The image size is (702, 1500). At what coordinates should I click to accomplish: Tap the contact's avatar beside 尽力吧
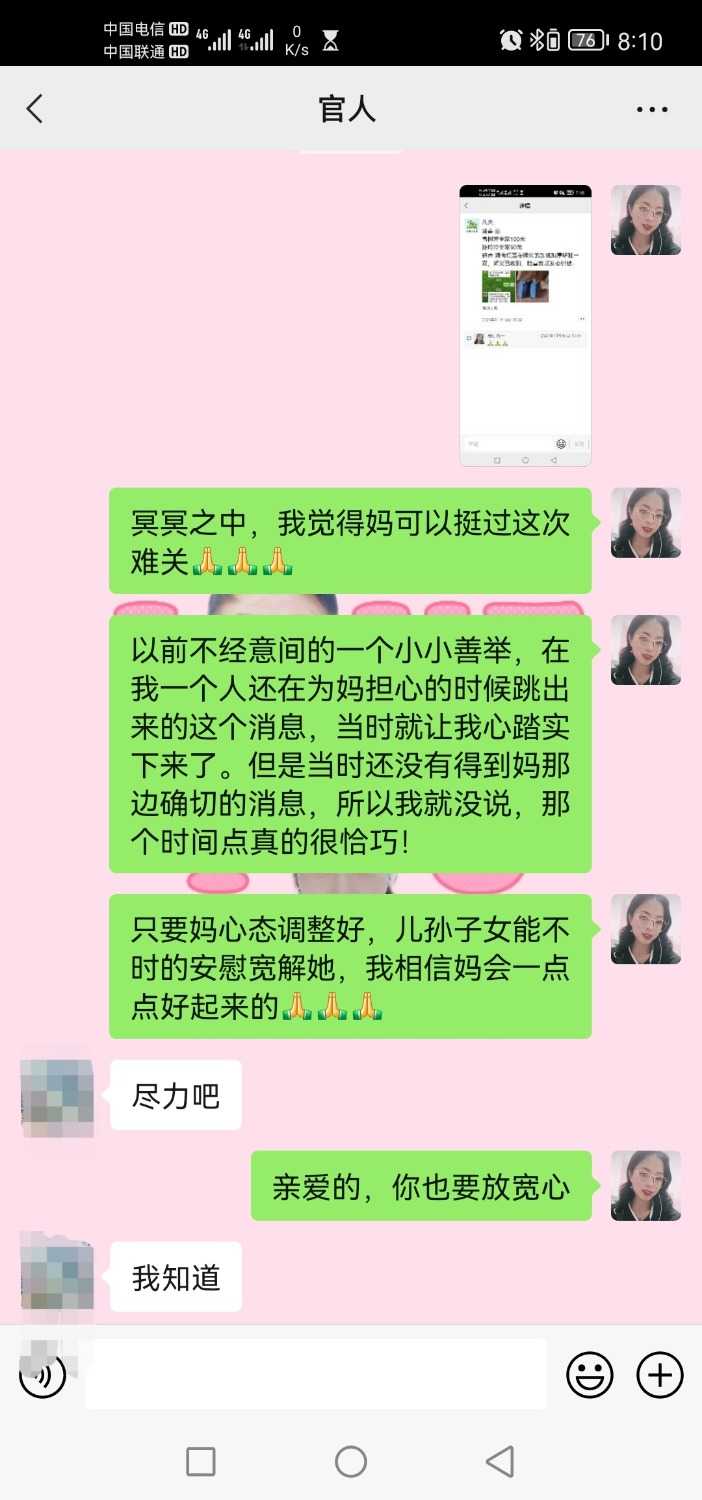click(57, 1097)
